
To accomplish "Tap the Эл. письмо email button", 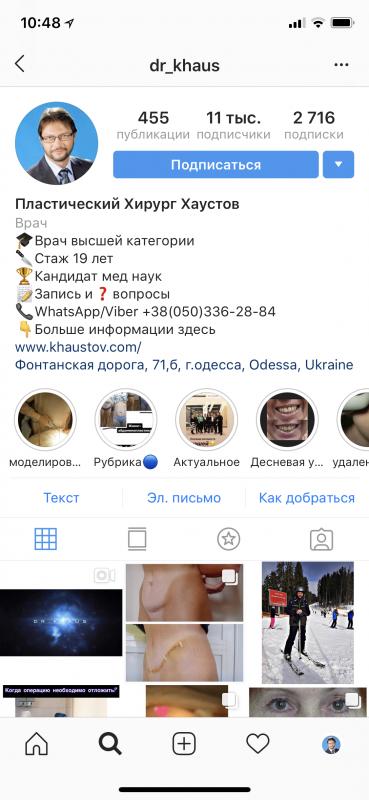I will 184,498.
